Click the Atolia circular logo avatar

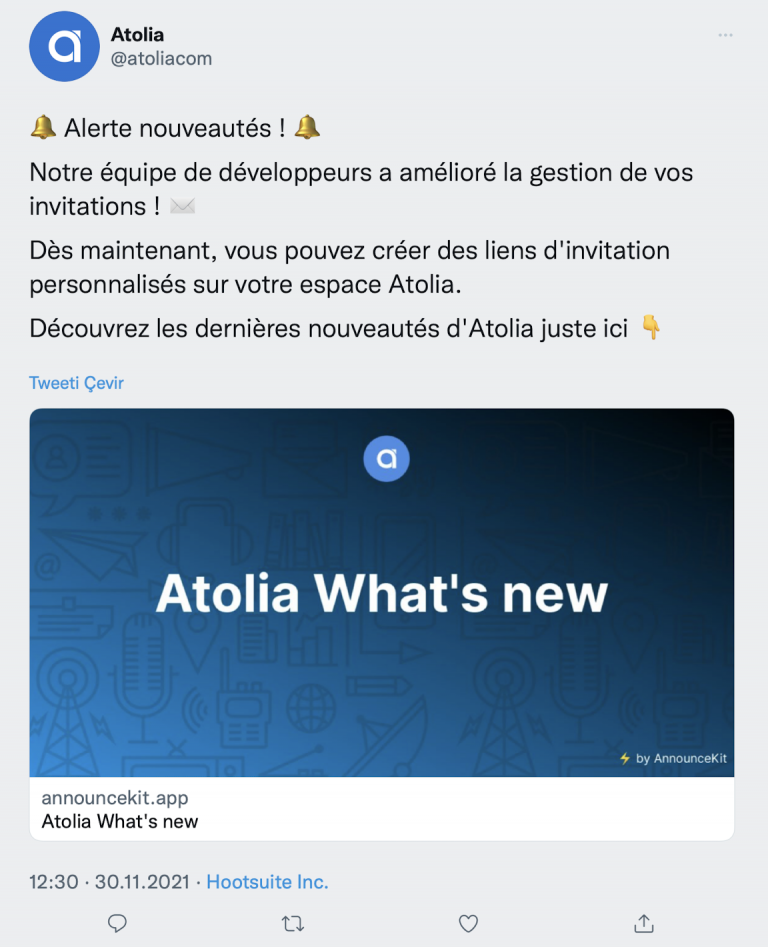64,45
